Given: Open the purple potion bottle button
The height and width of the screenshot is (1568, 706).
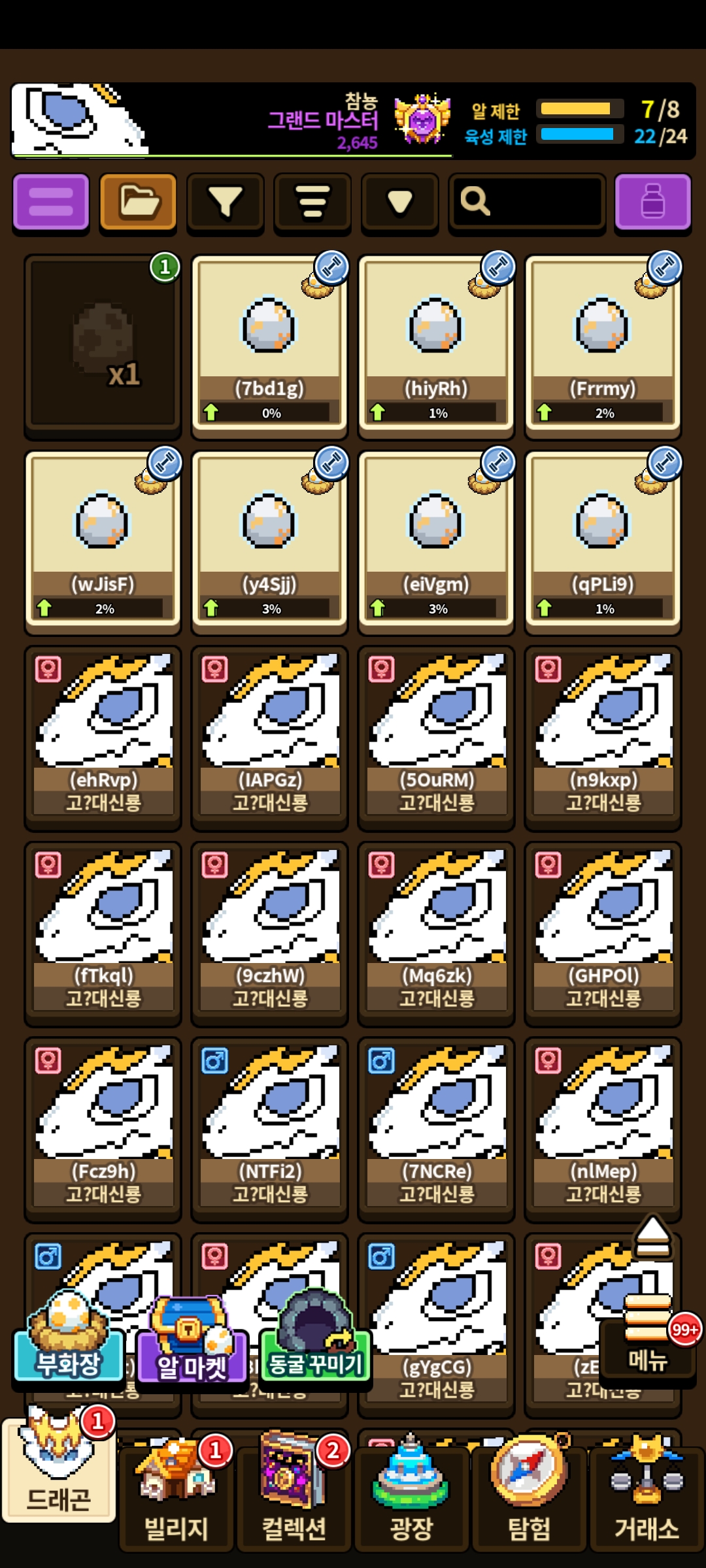Looking at the screenshot, I should 653,202.
